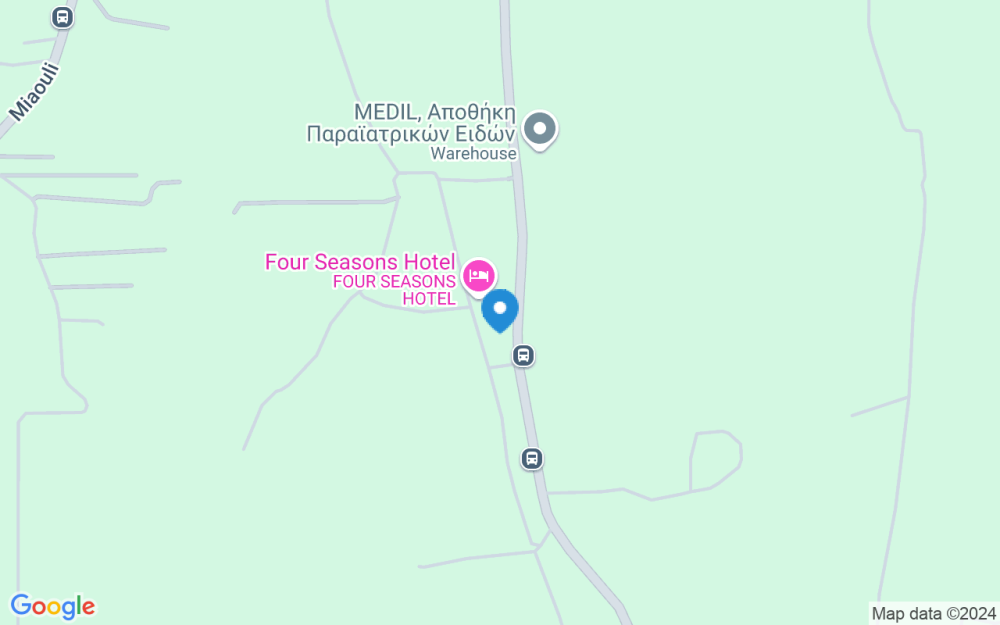Open the Google logo link
The width and height of the screenshot is (1000, 625).
pos(52,606)
